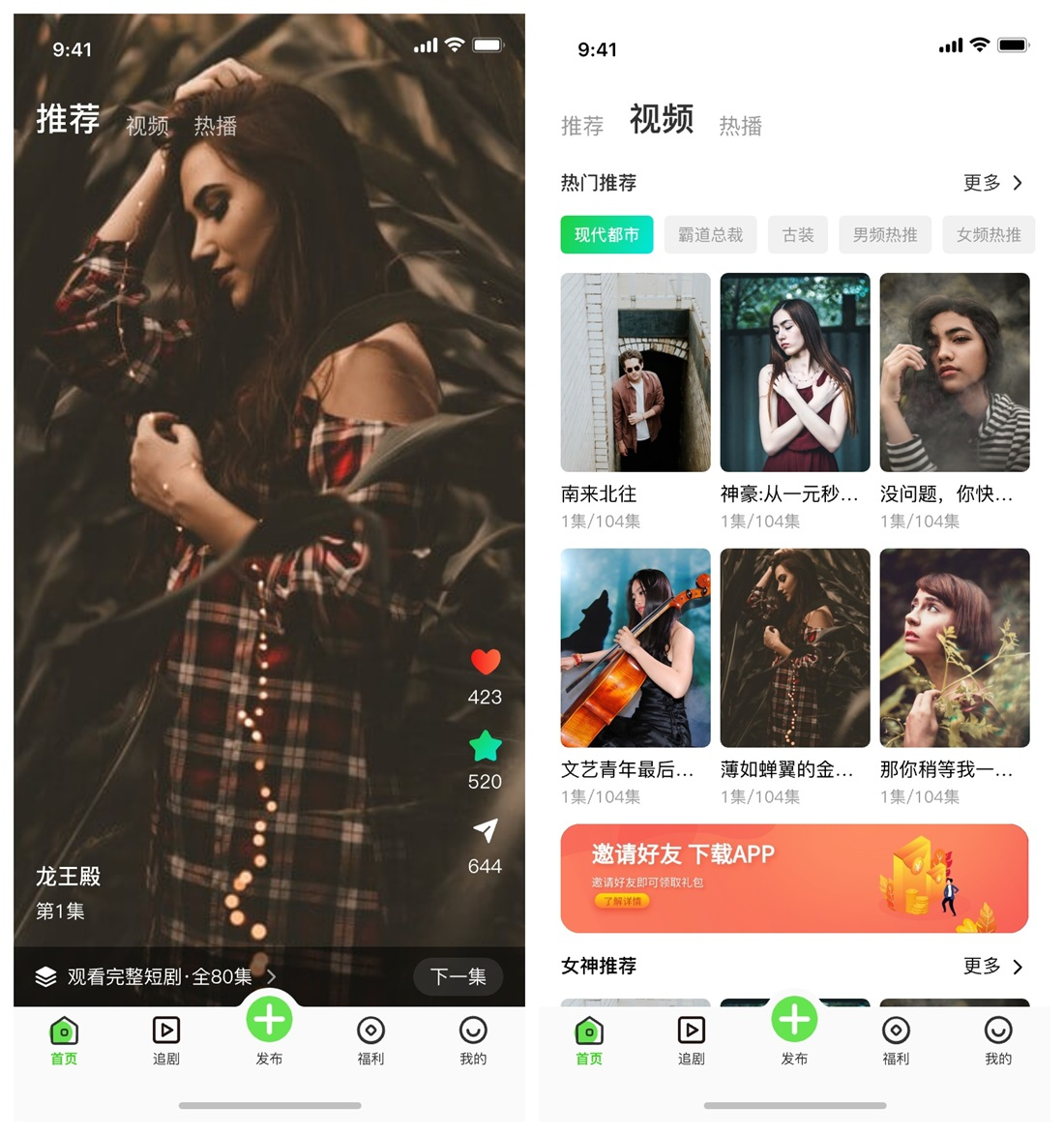Open the 邀请好友 下载APP banner

point(794,879)
